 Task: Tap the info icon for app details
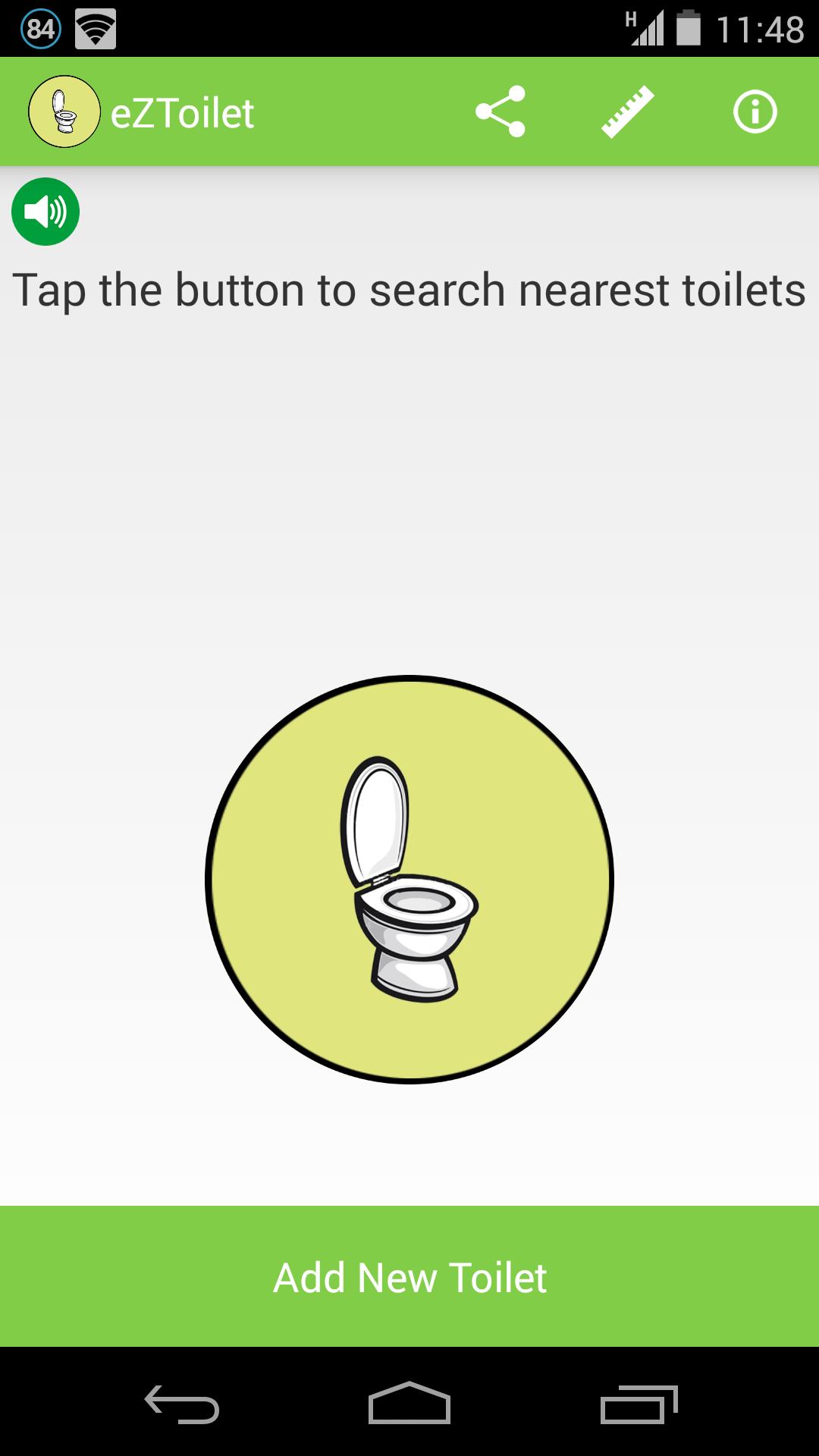pyautogui.click(x=753, y=111)
